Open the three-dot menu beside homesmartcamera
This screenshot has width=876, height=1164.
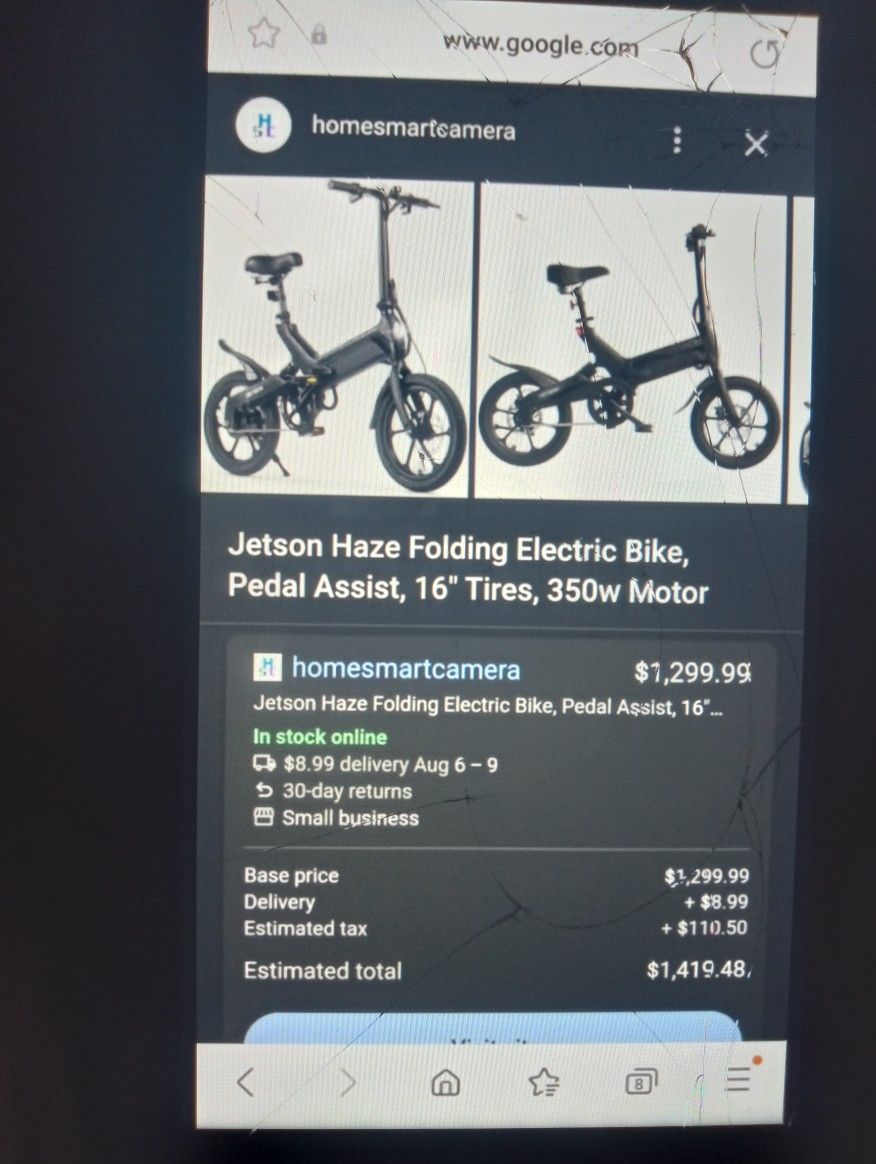point(677,140)
